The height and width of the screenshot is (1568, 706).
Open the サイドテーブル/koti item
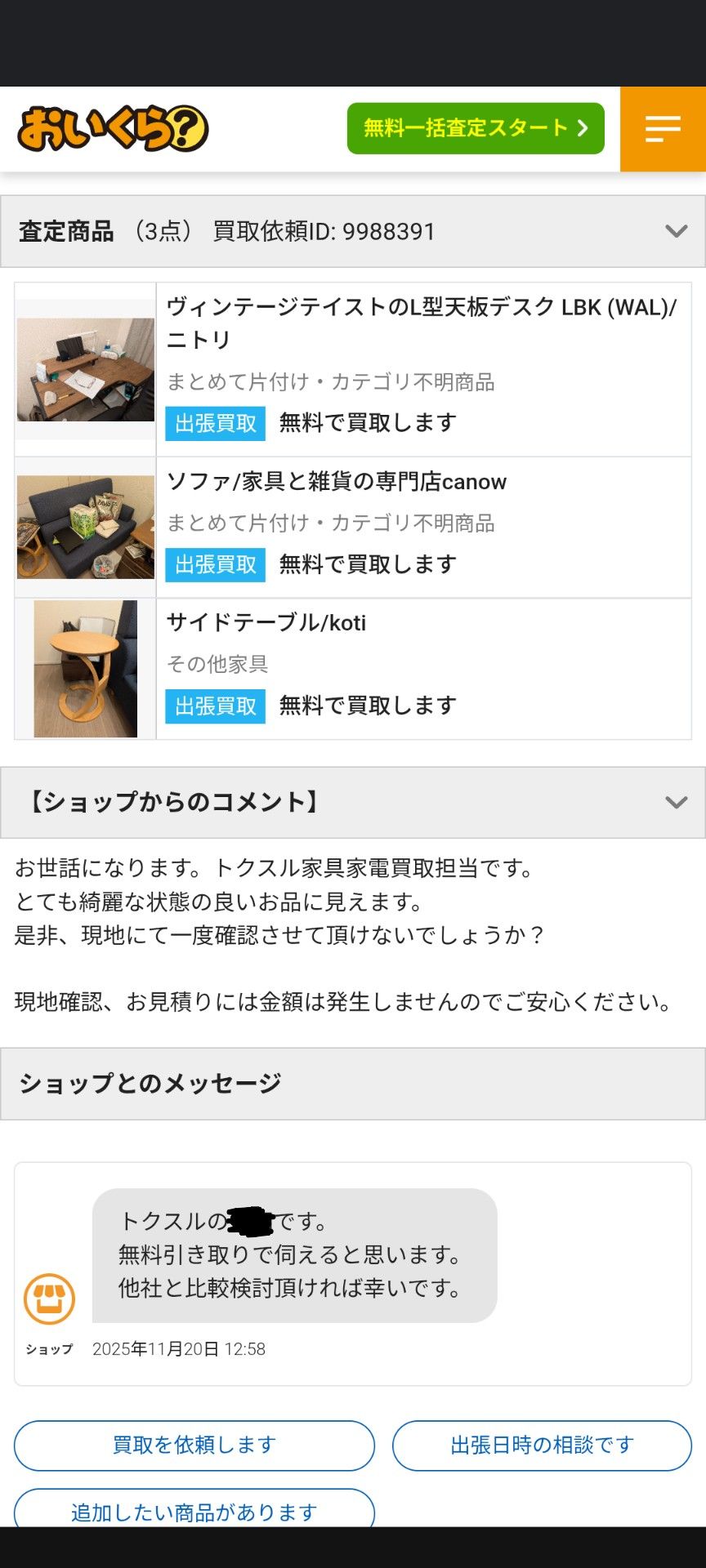(x=266, y=623)
